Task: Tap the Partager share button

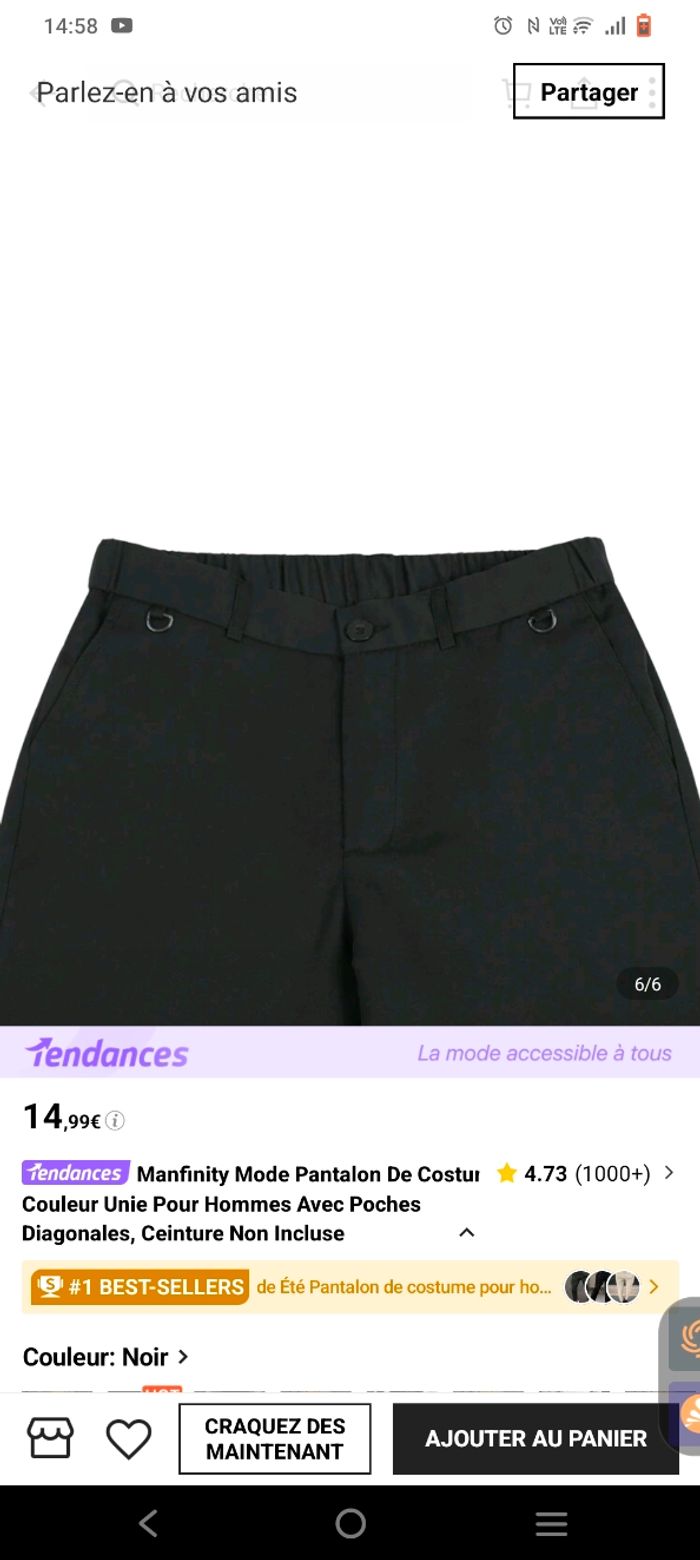Action: [x=588, y=92]
